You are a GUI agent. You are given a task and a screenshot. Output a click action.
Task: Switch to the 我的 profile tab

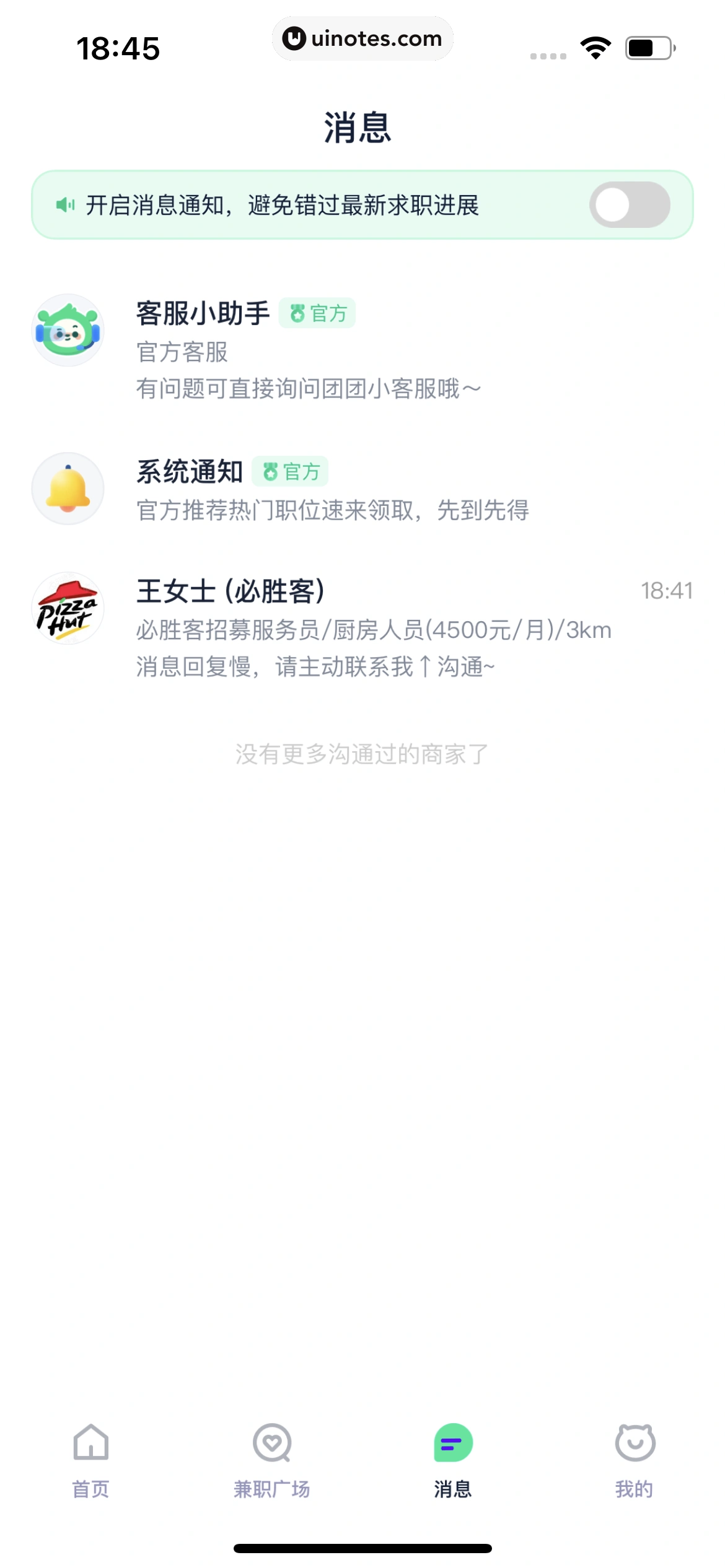click(x=634, y=1460)
